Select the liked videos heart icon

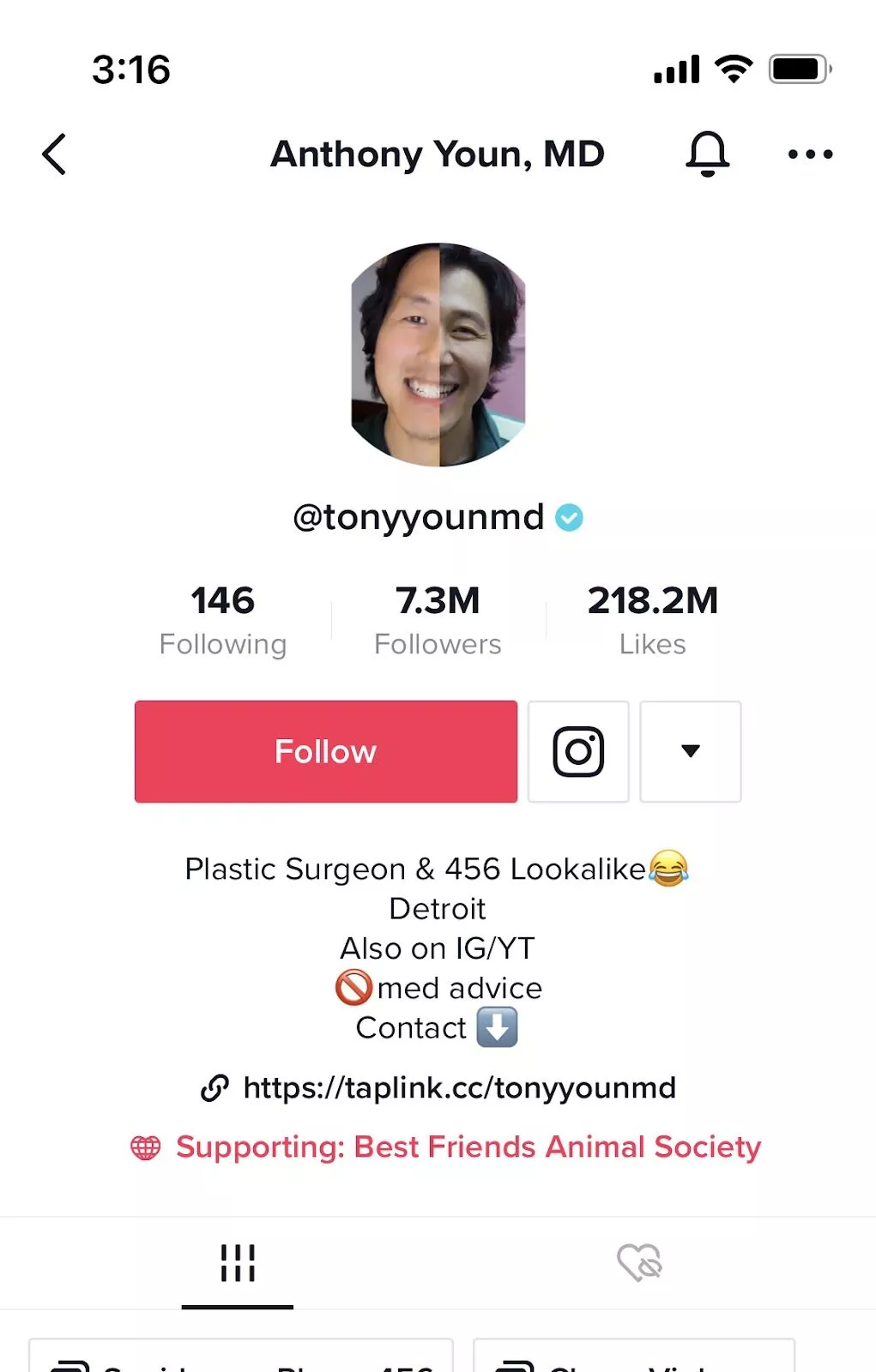638,1262
